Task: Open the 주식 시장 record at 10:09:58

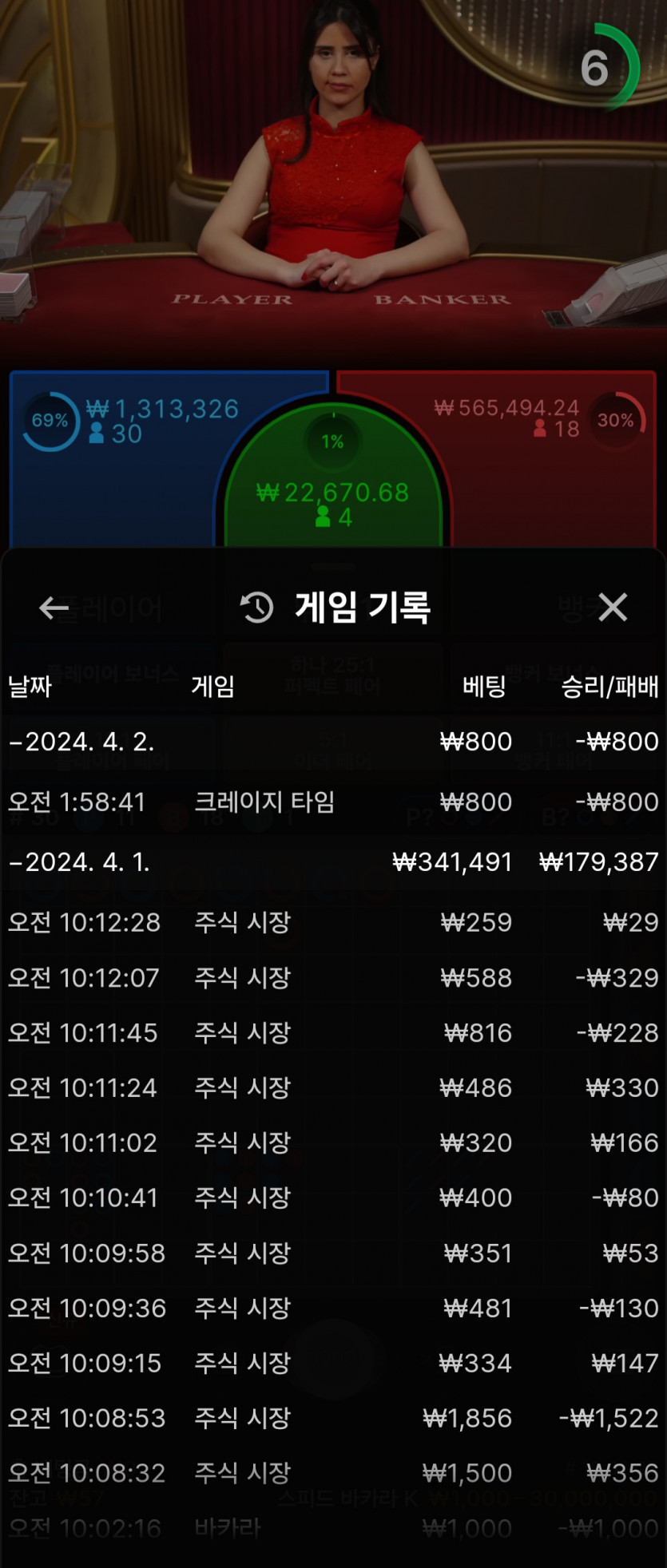Action: point(332,1253)
